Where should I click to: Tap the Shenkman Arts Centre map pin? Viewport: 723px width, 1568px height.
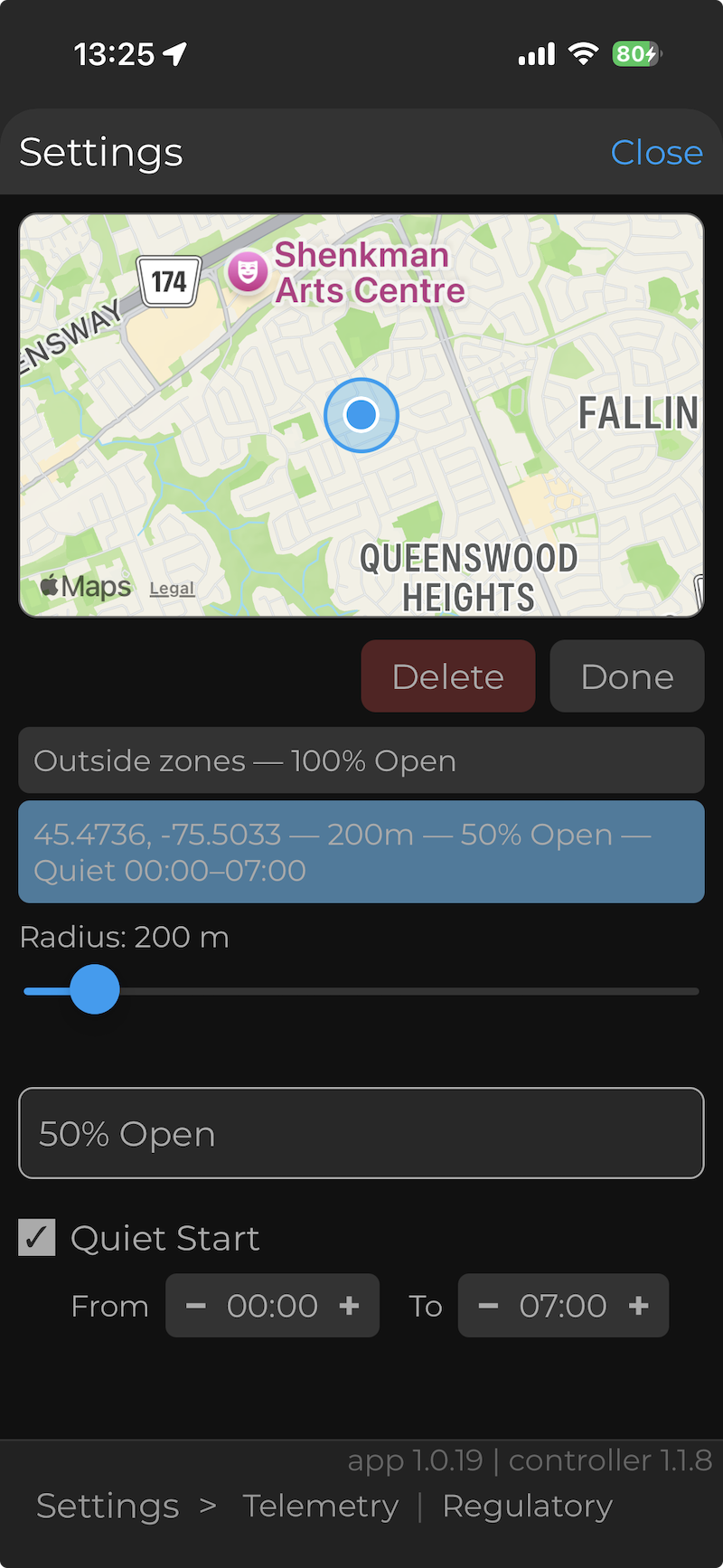pos(248,271)
